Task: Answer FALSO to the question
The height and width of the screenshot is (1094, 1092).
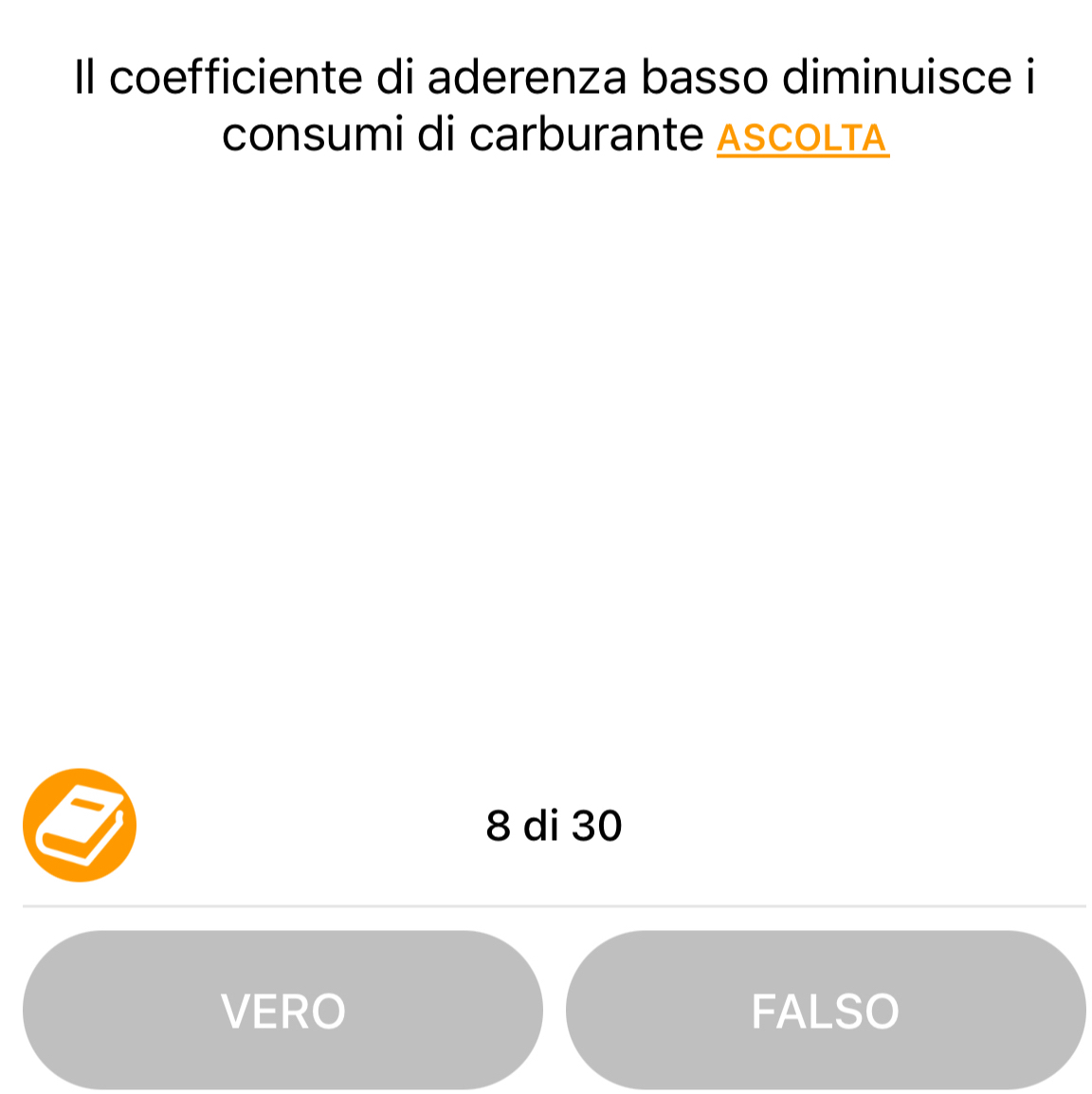Action: [x=825, y=1010]
